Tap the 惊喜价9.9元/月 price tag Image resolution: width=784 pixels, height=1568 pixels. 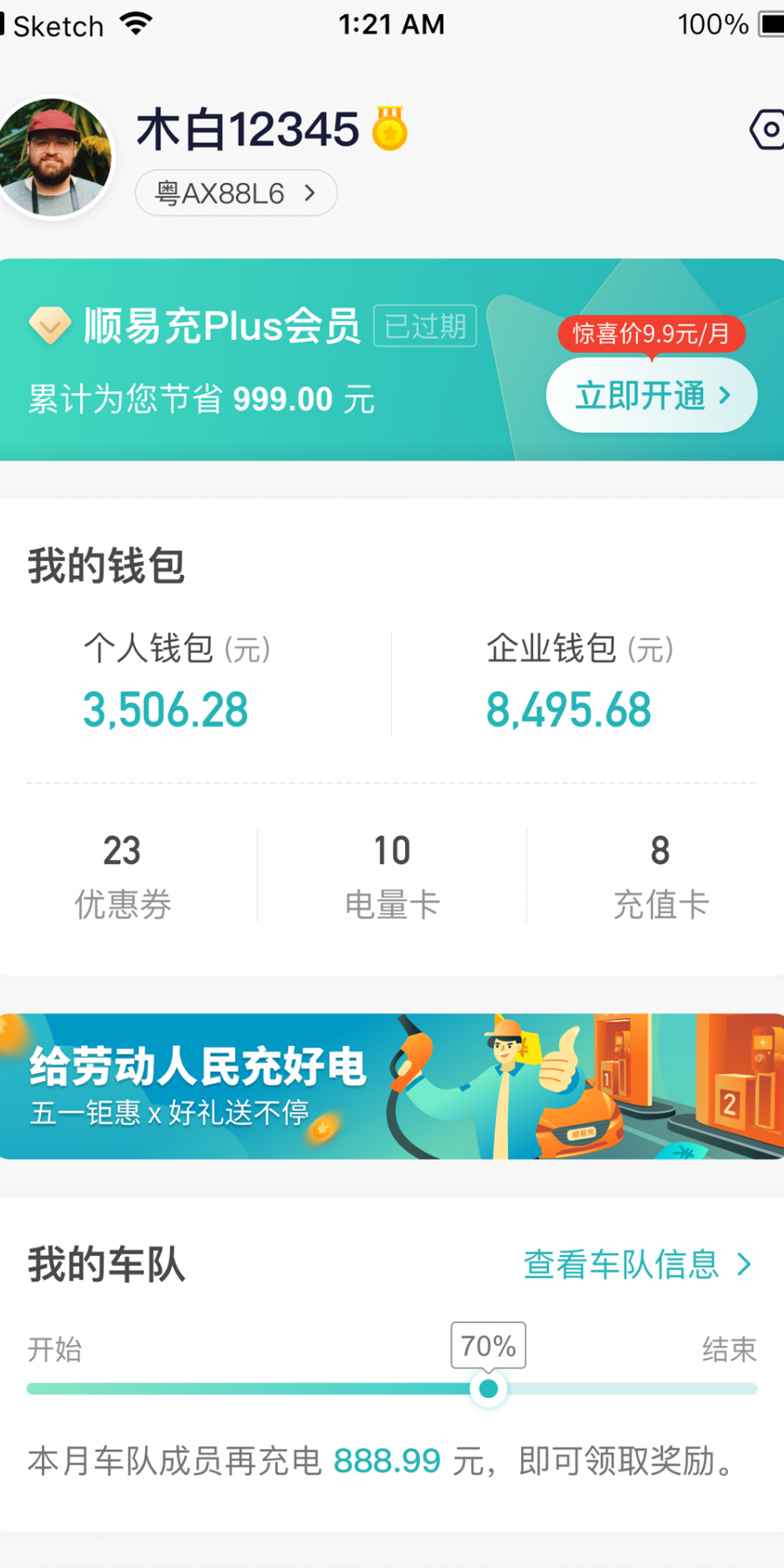(x=652, y=334)
